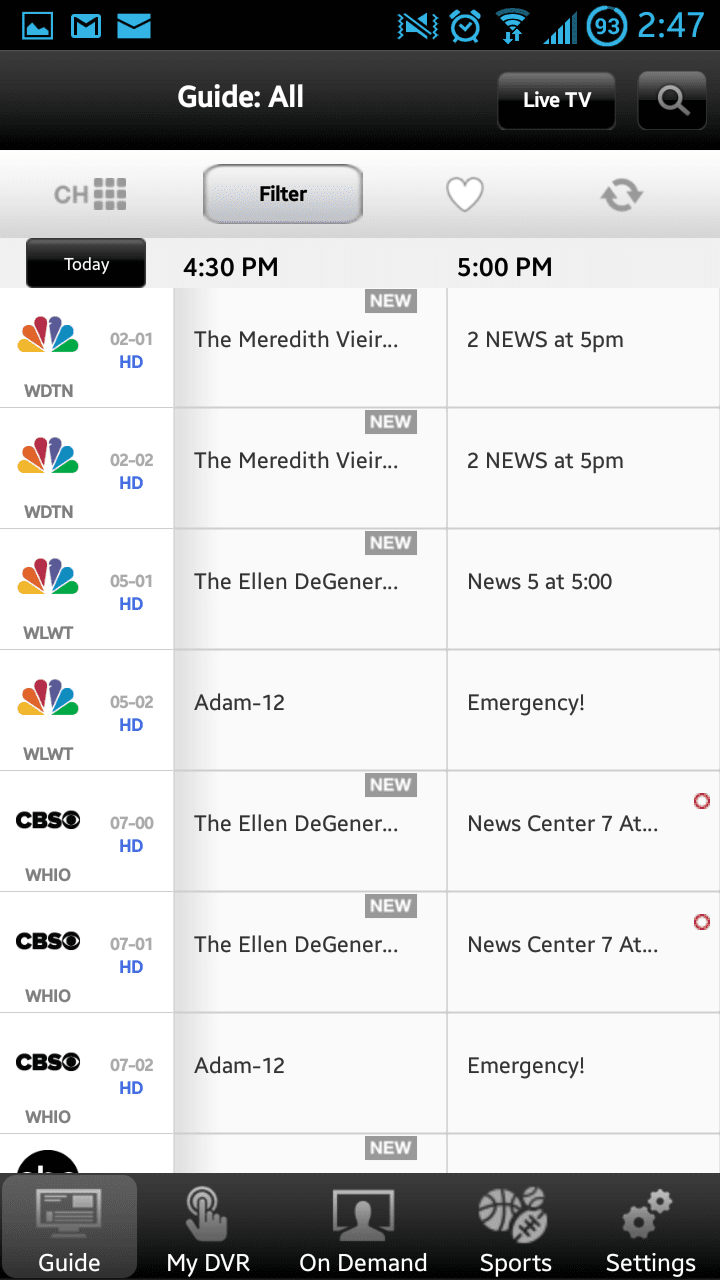Refresh the guide listings

click(x=622, y=194)
